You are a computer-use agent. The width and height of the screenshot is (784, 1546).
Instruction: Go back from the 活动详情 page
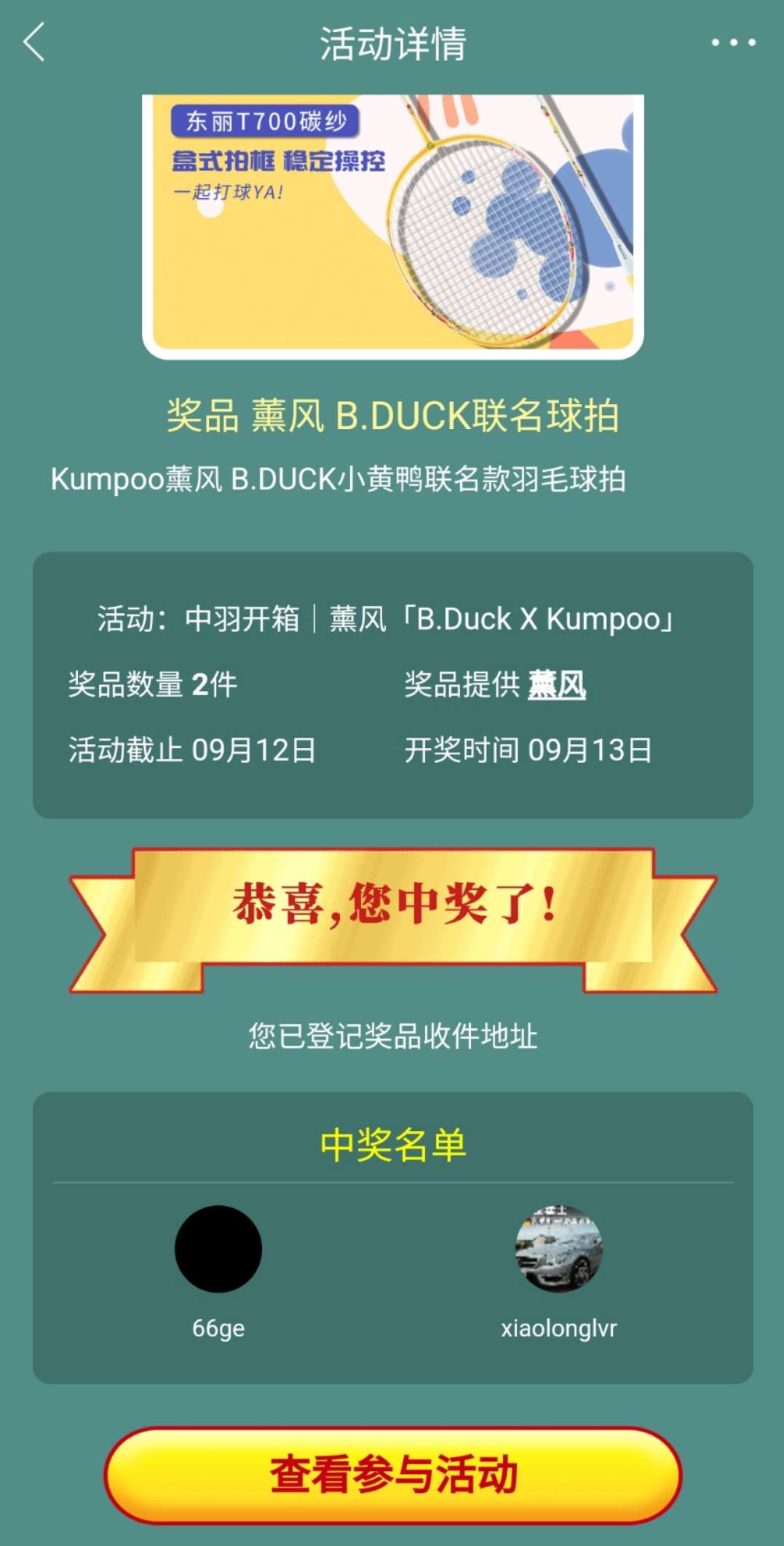tap(34, 42)
